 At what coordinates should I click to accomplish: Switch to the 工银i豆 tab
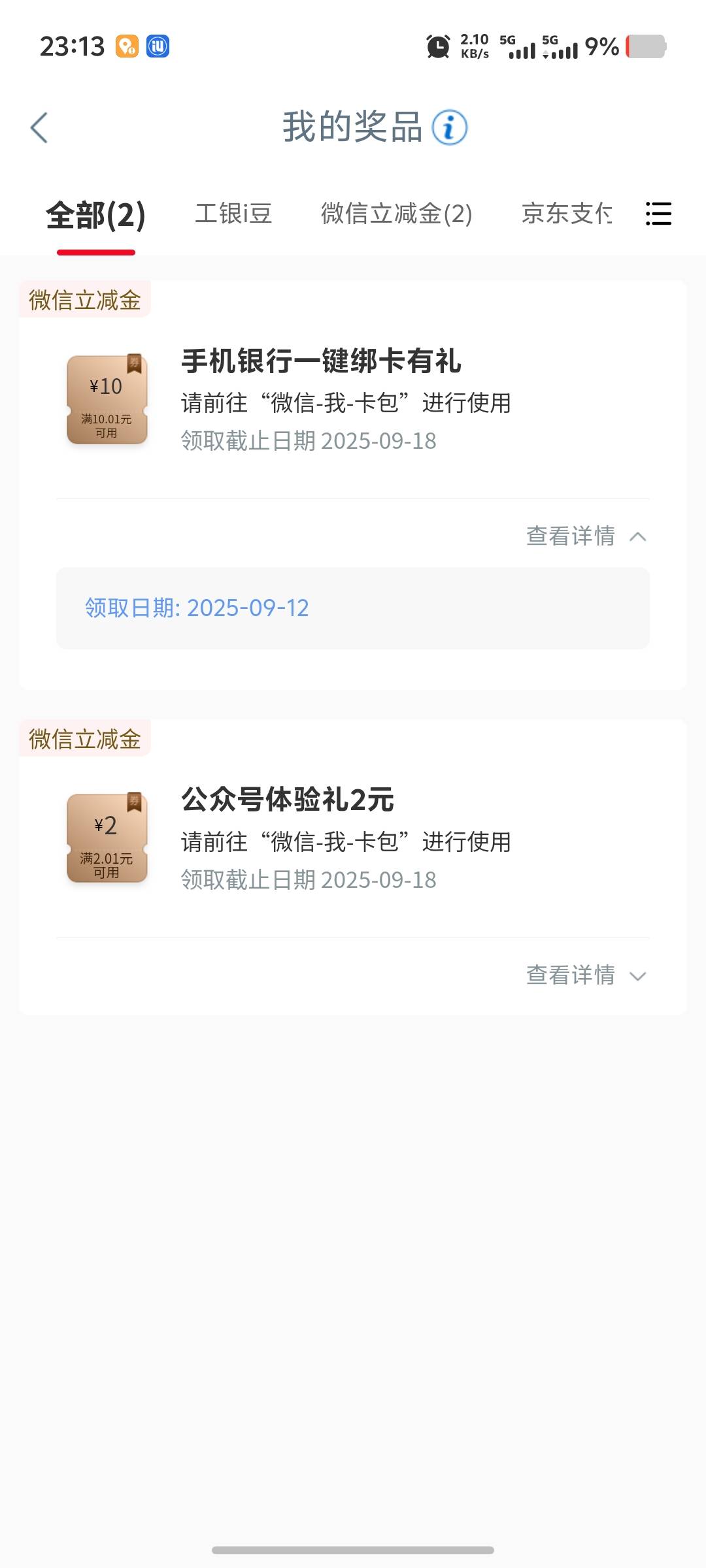[233, 214]
